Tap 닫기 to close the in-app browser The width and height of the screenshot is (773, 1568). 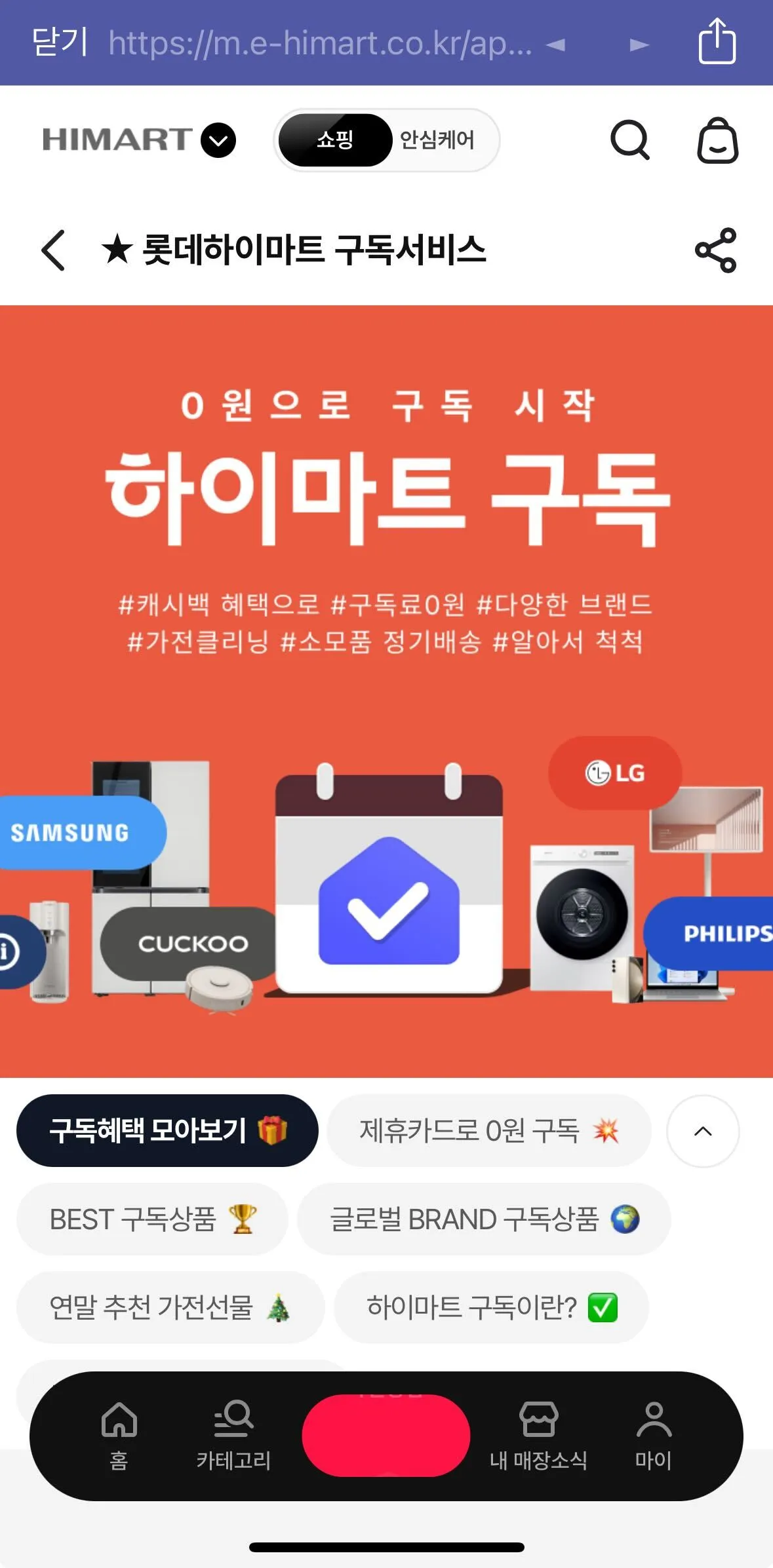click(x=59, y=43)
